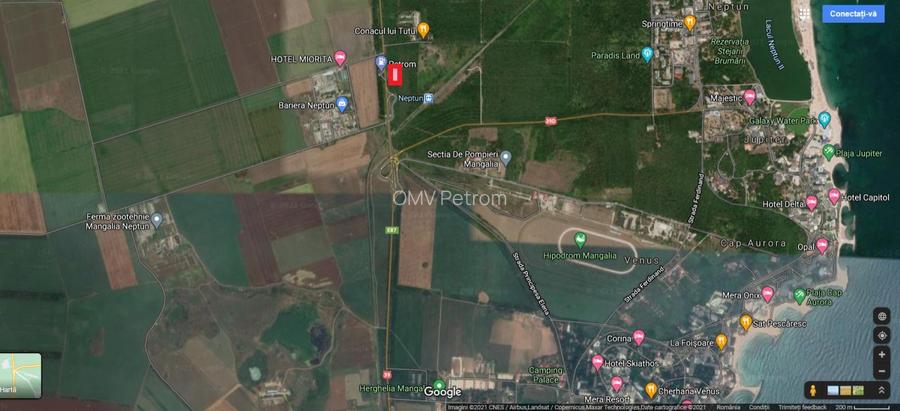Open the Trimiteți feedback link
The image size is (900, 411).
pos(802,407)
